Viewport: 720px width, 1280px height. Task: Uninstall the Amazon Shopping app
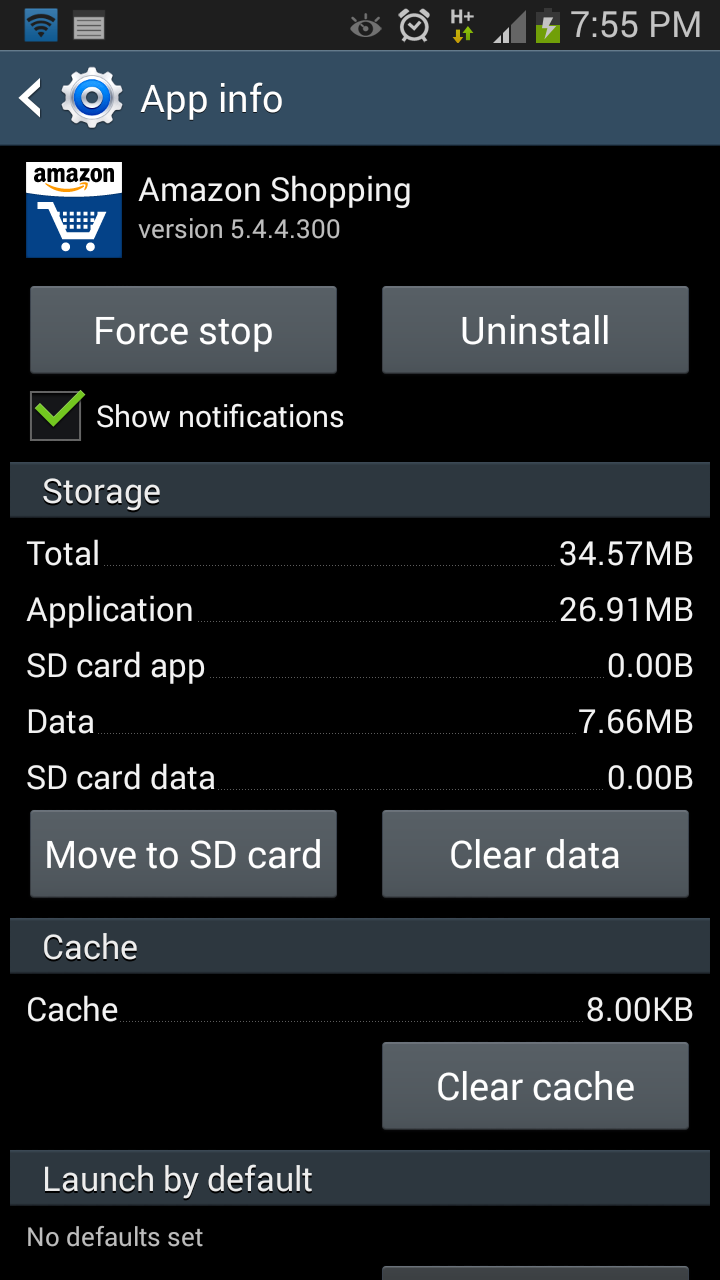535,331
